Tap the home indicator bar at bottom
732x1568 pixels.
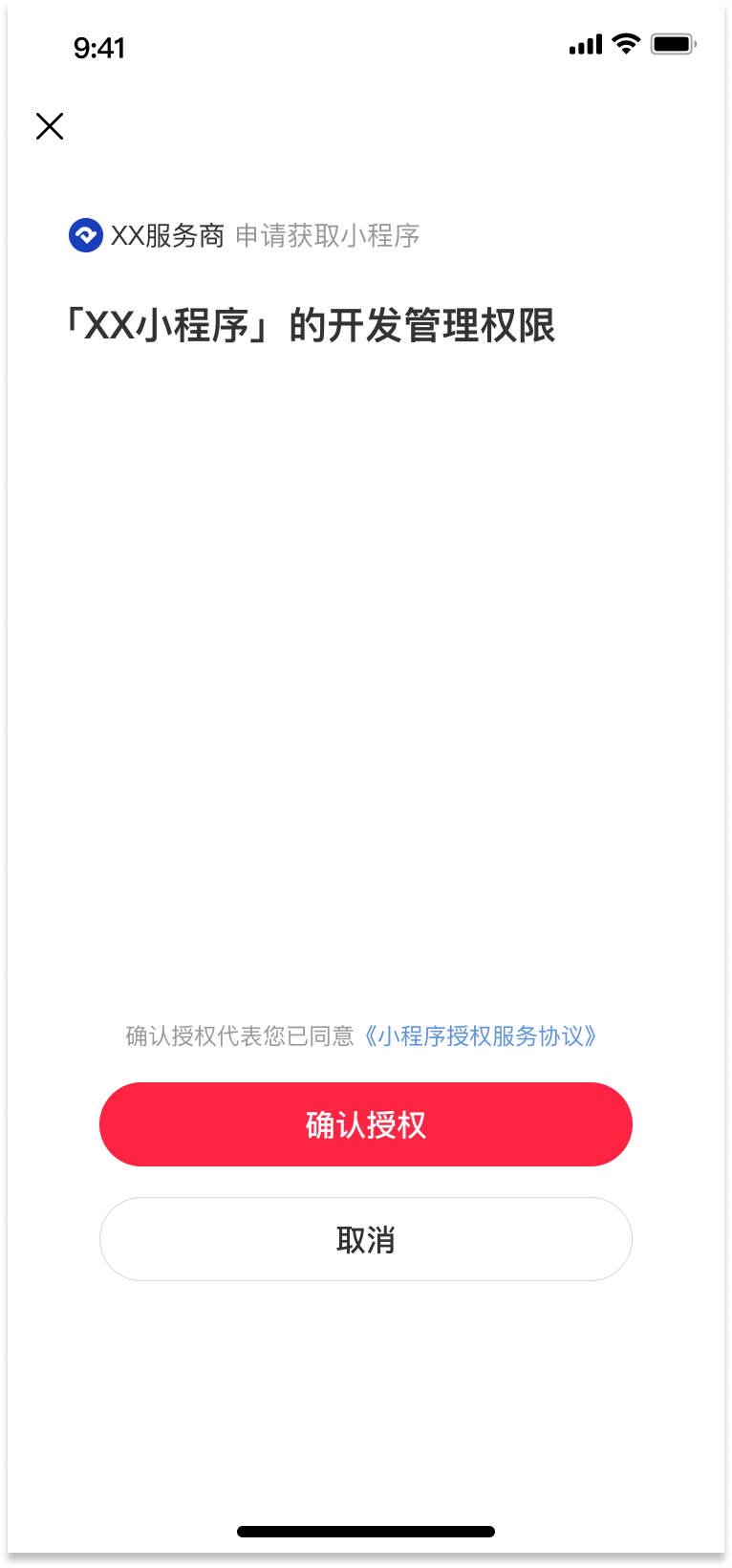366,1530
